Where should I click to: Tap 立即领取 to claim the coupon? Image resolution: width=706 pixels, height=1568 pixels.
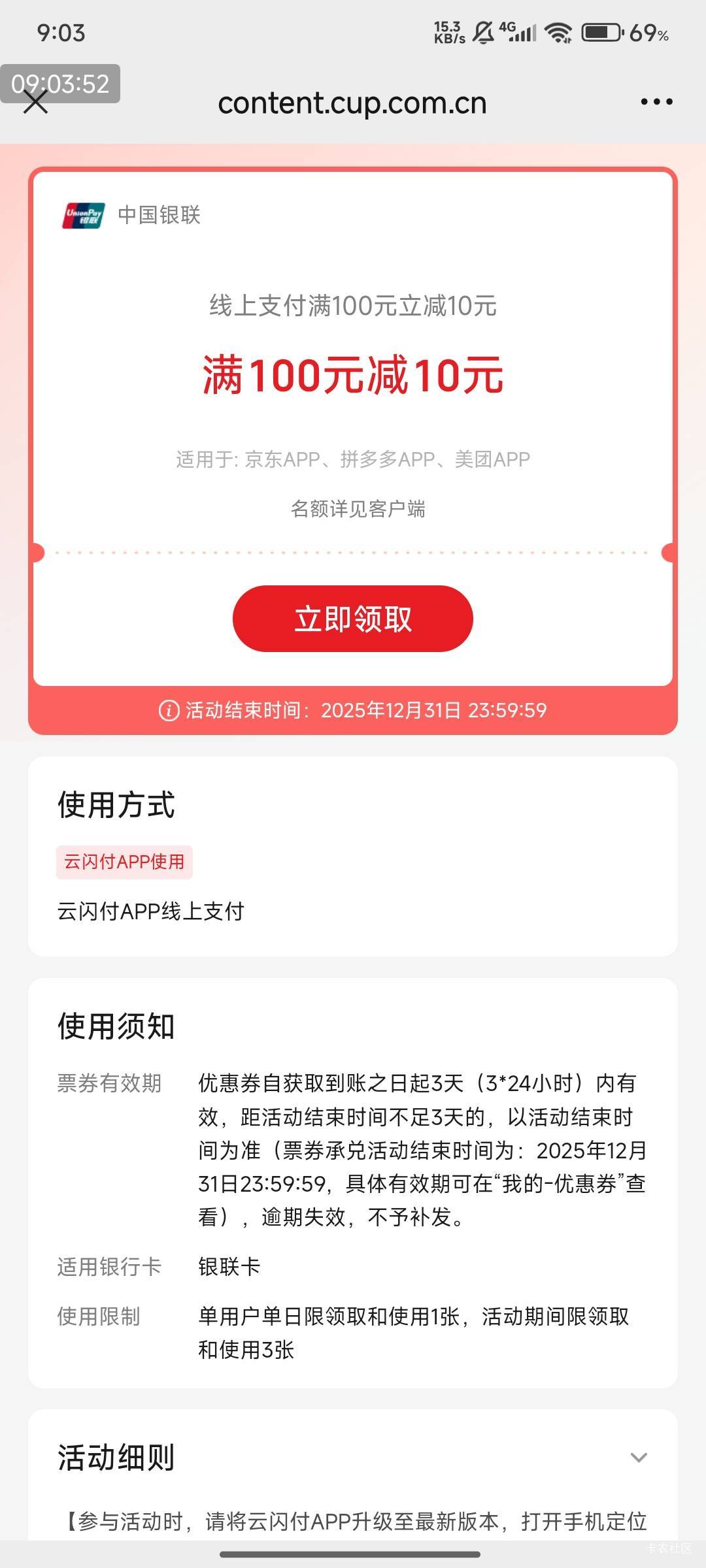tap(353, 618)
